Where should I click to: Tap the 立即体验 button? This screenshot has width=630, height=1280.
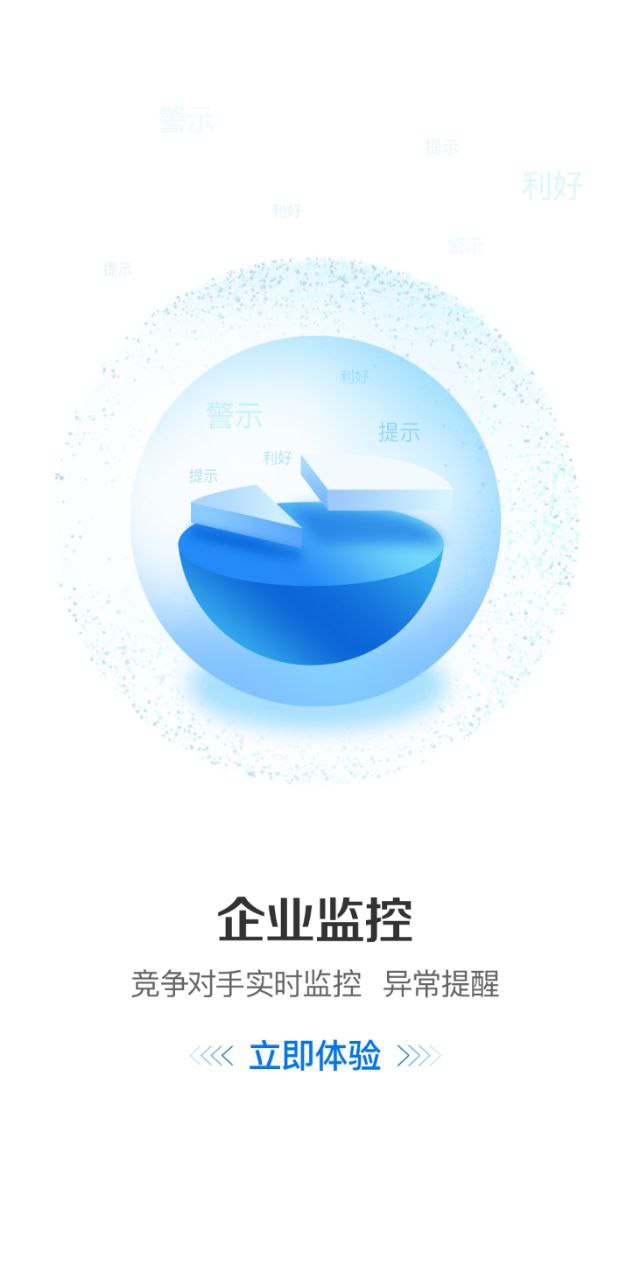pyautogui.click(x=315, y=1056)
